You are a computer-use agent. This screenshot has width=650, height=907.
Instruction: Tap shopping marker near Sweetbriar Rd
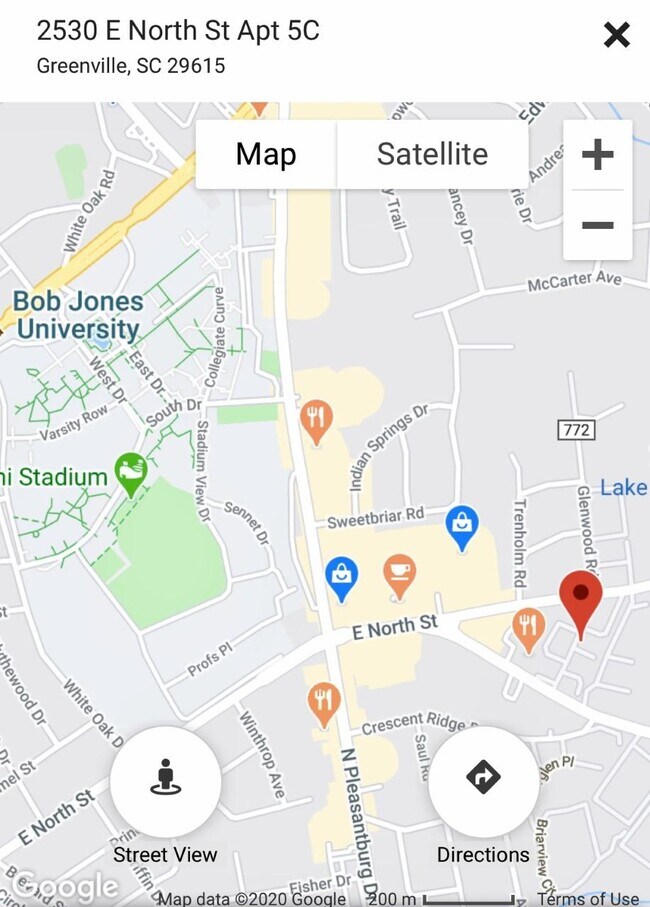point(462,526)
